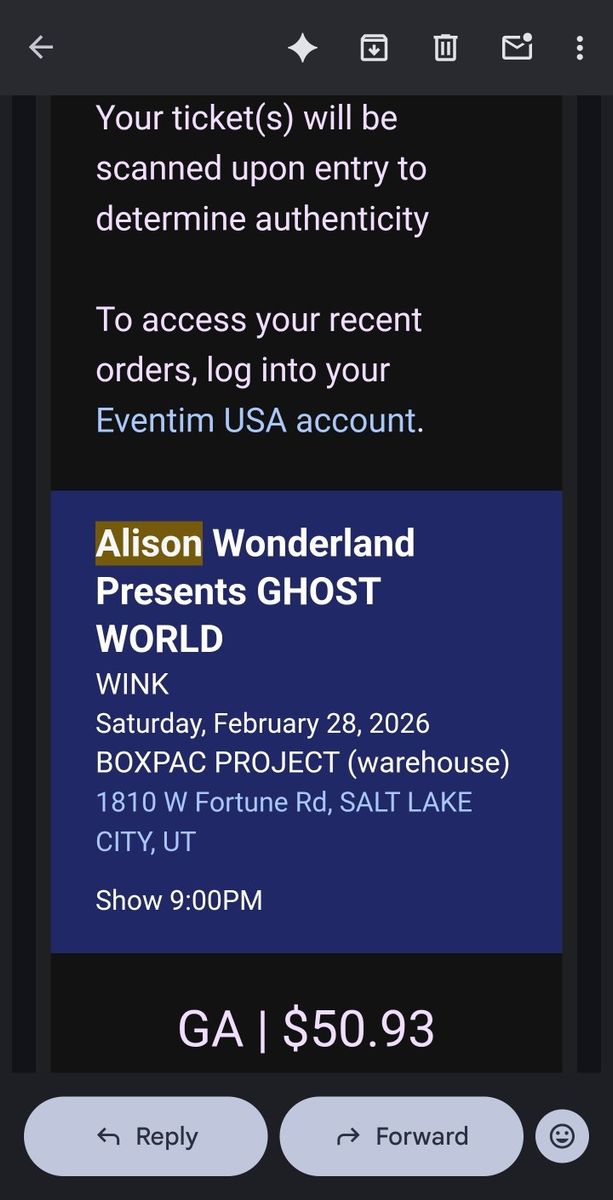Reply to this email
The image size is (613, 1200).
[x=146, y=1136]
